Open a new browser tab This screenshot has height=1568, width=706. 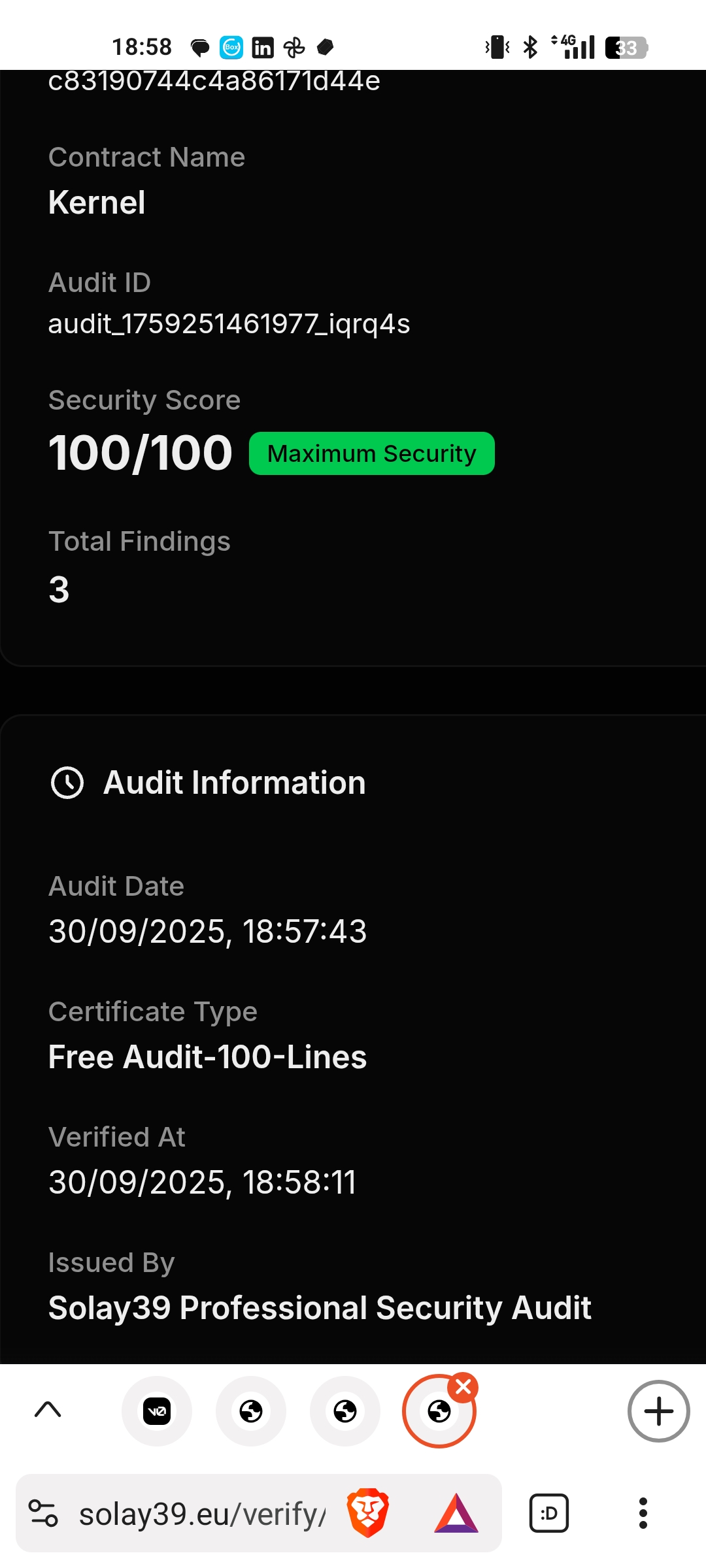pyautogui.click(x=658, y=1411)
